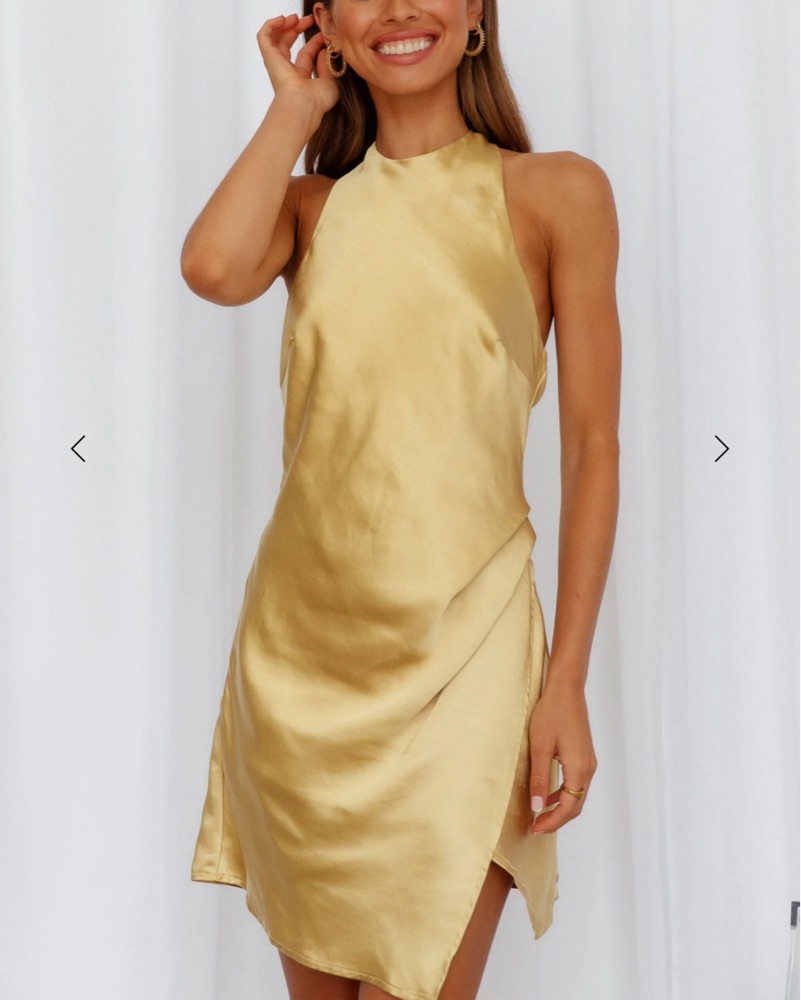Go to the previous product photo
This screenshot has width=801, height=1000.
pyautogui.click(x=78, y=449)
